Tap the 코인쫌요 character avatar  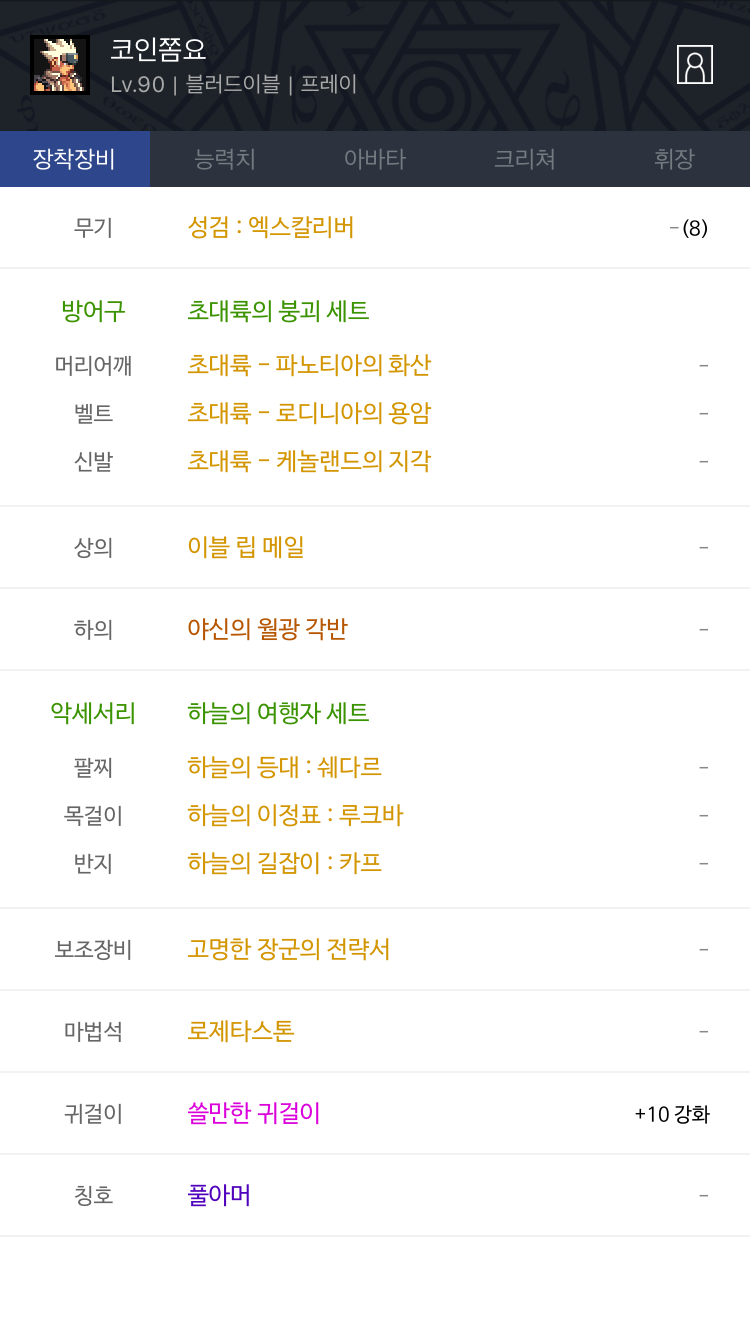pos(60,65)
